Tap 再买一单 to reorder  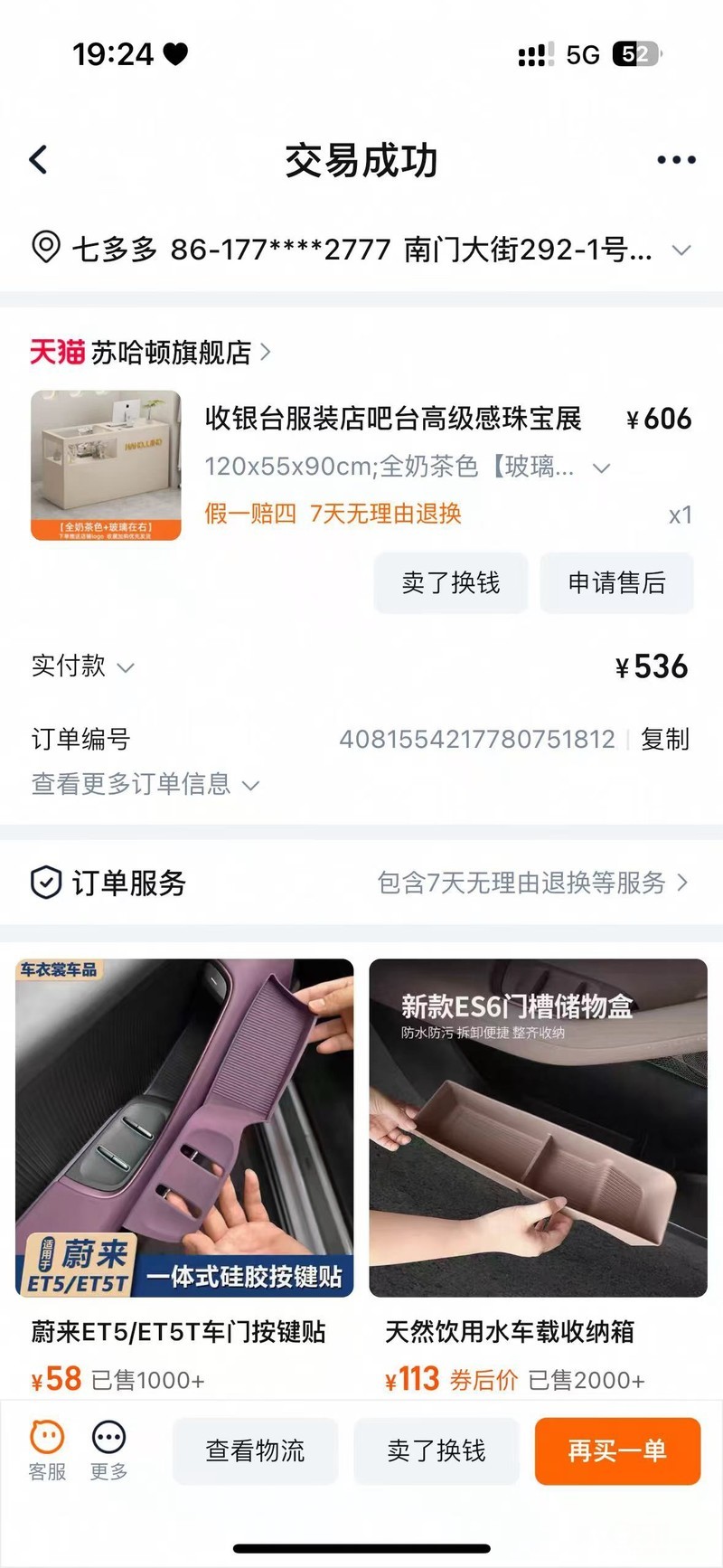tap(617, 1450)
